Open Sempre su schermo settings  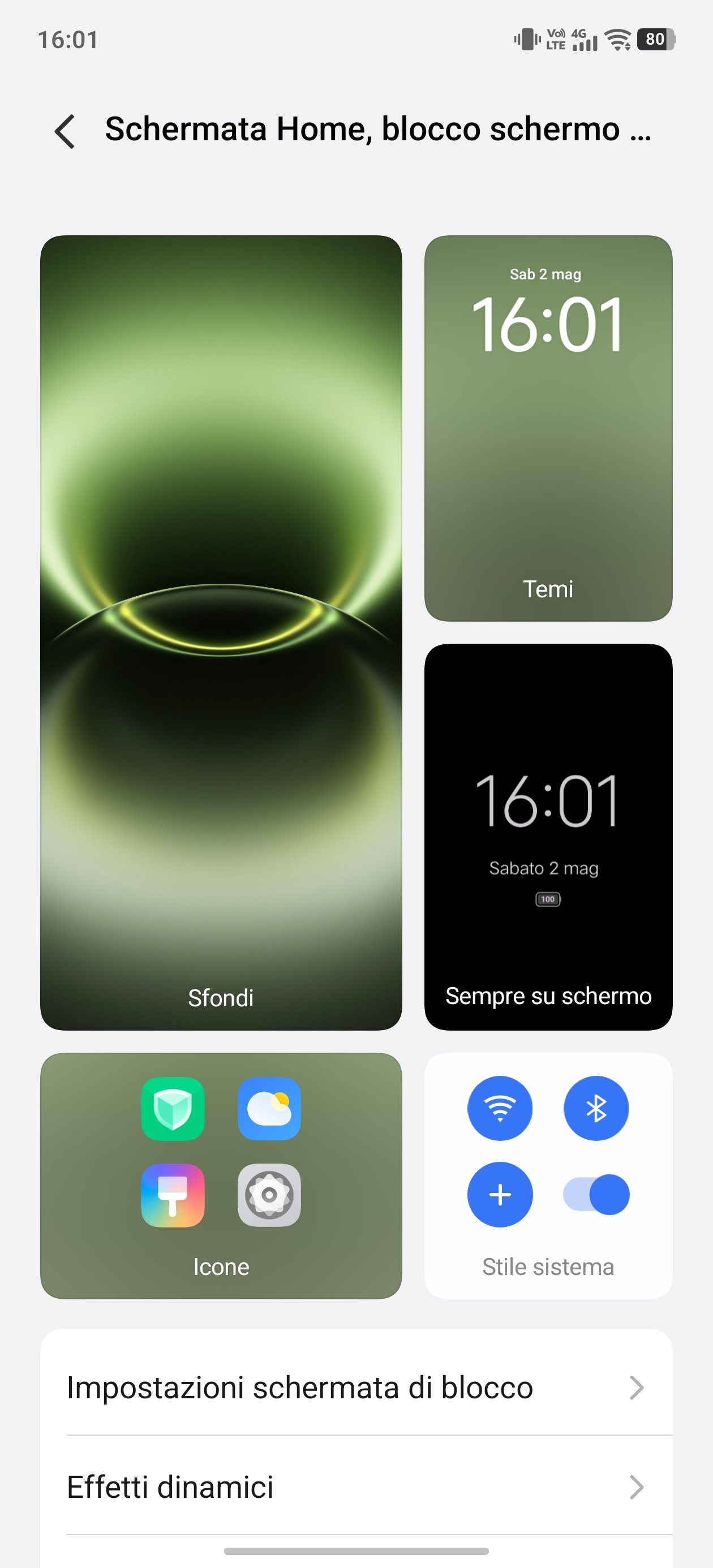coord(548,837)
